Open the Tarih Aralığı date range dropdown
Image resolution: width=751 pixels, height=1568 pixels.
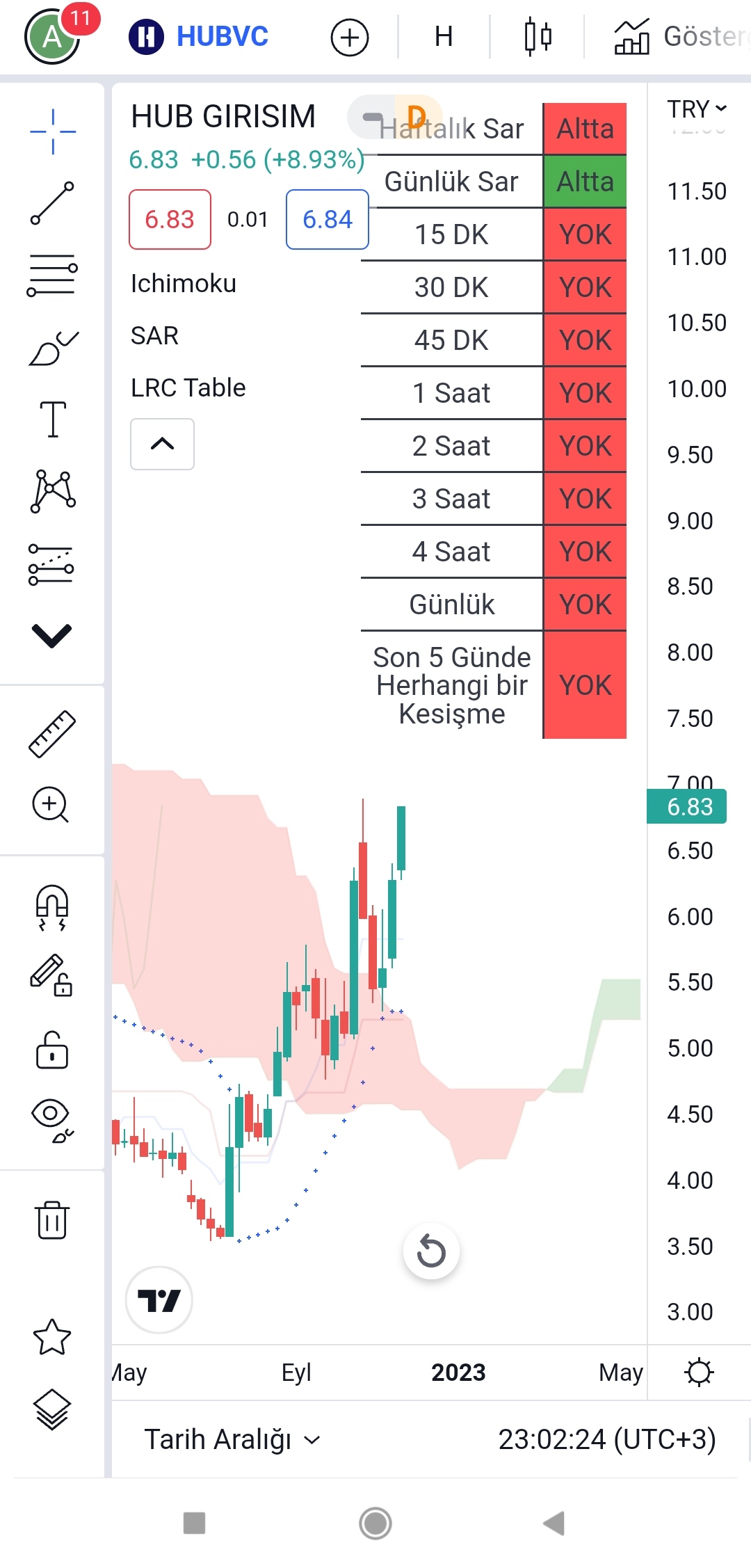tap(232, 1439)
